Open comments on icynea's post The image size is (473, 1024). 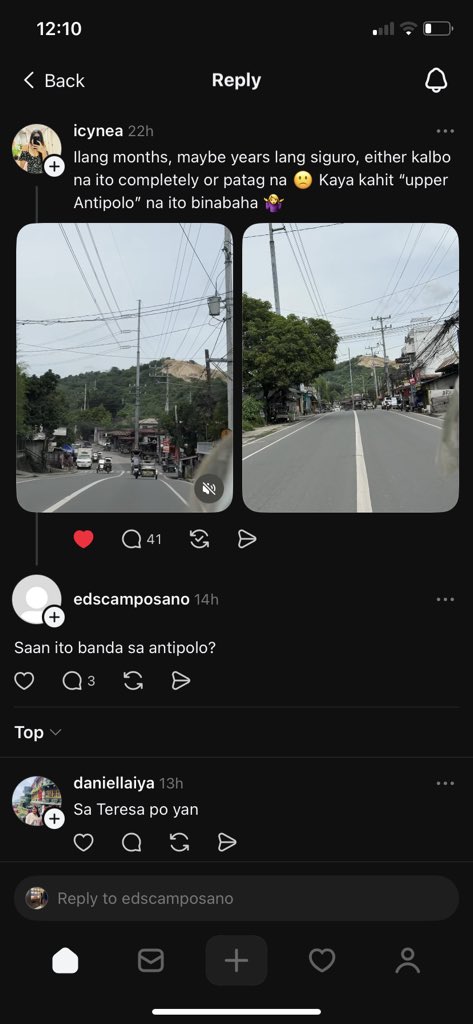tap(141, 539)
